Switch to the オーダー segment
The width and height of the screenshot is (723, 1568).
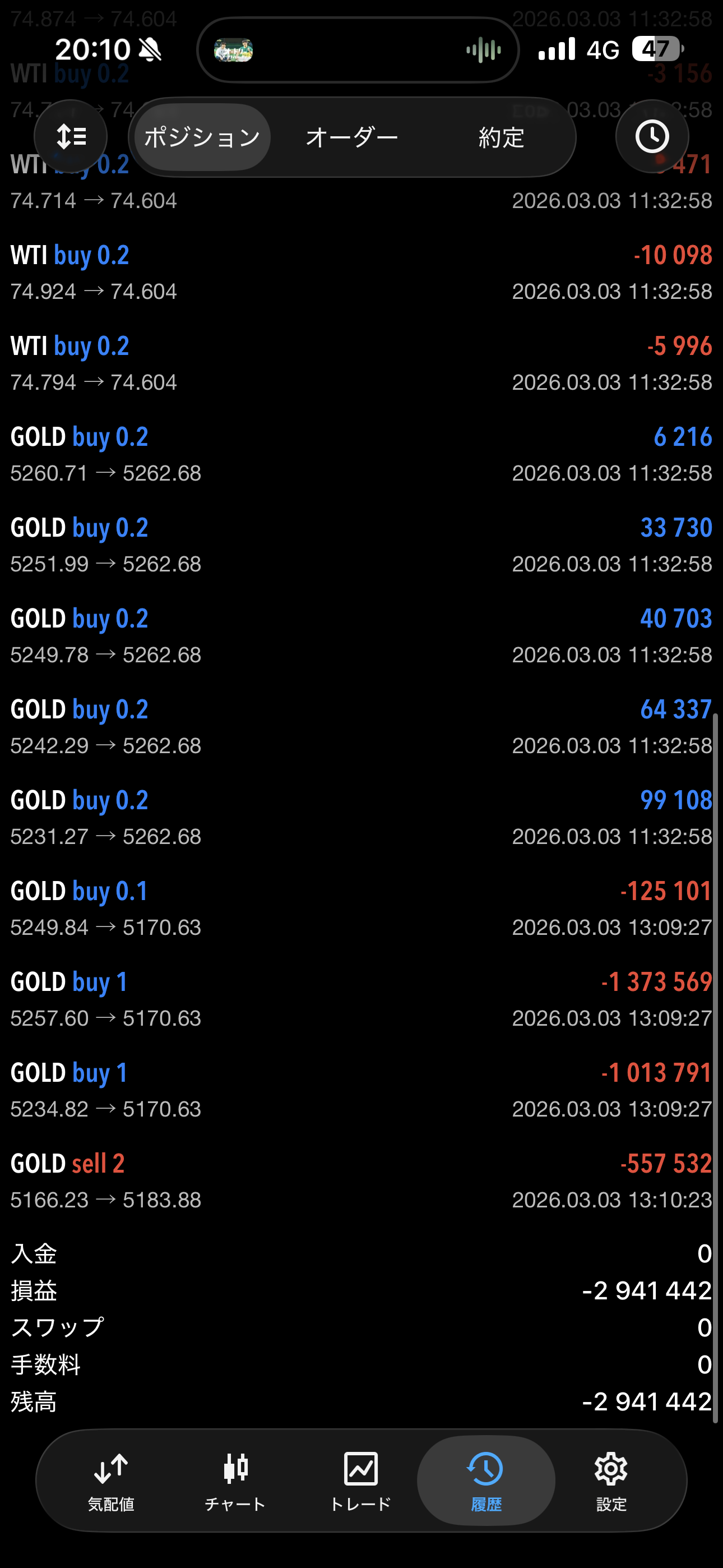click(352, 137)
